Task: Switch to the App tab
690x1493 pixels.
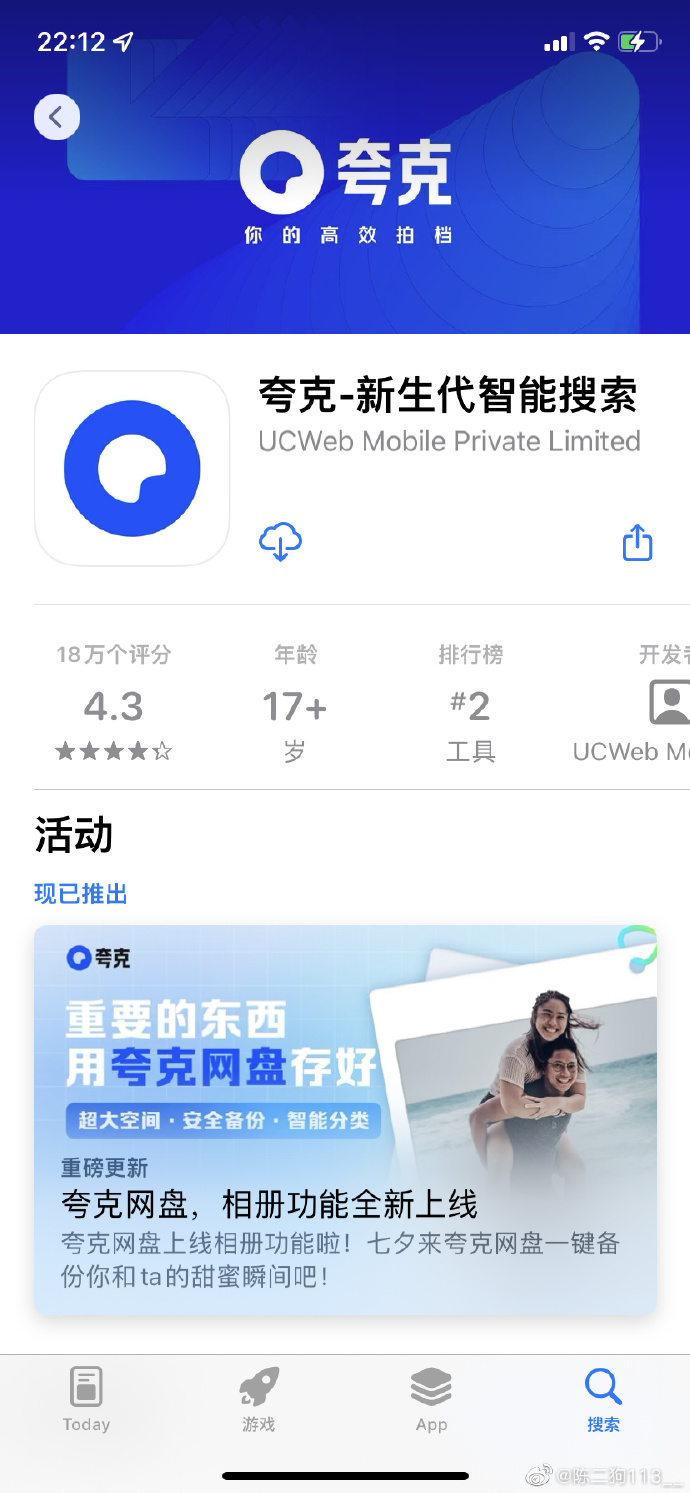Action: (x=431, y=1400)
